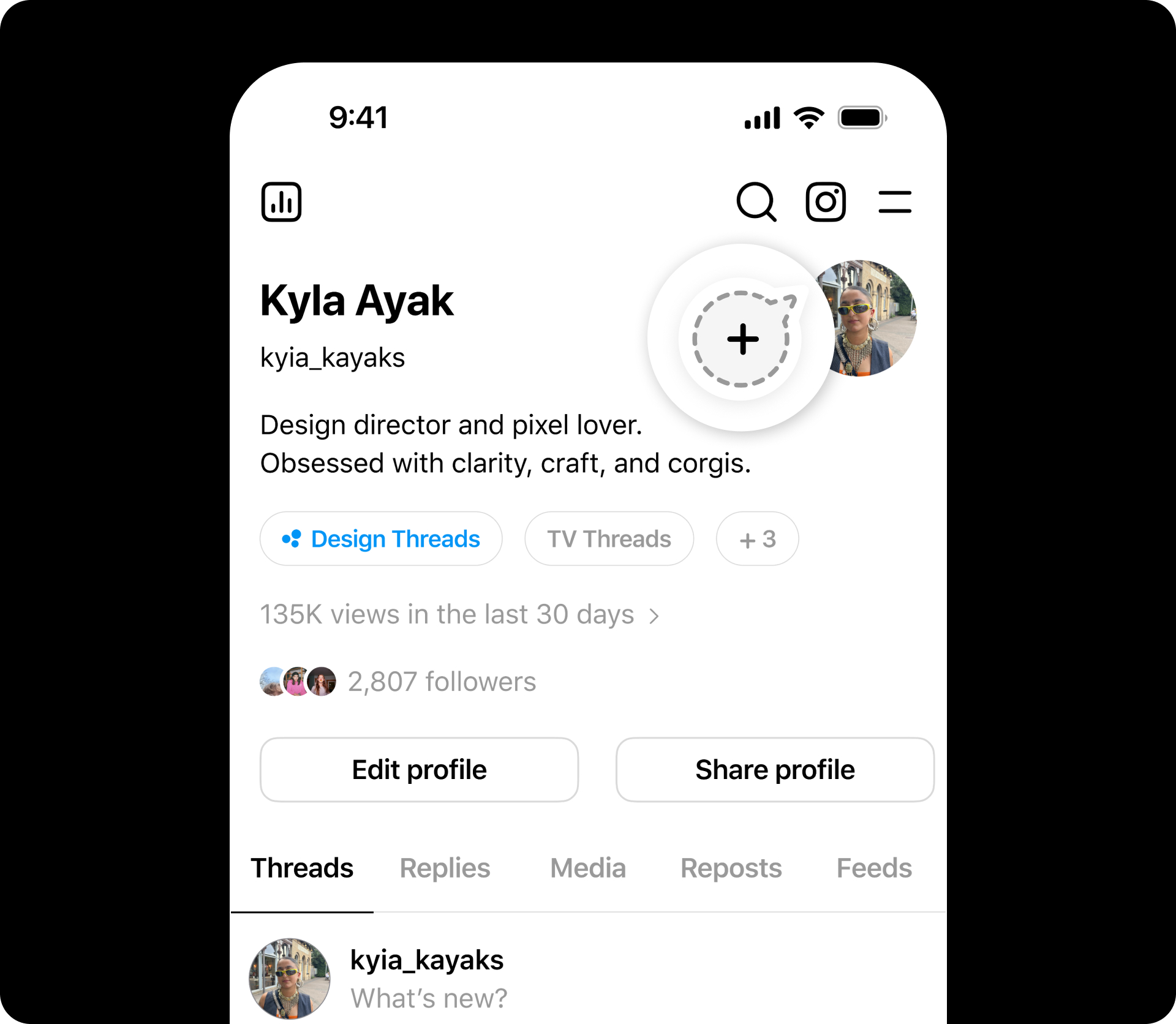Switch to the Media tab
This screenshot has height=1024, width=1176.
point(588,868)
